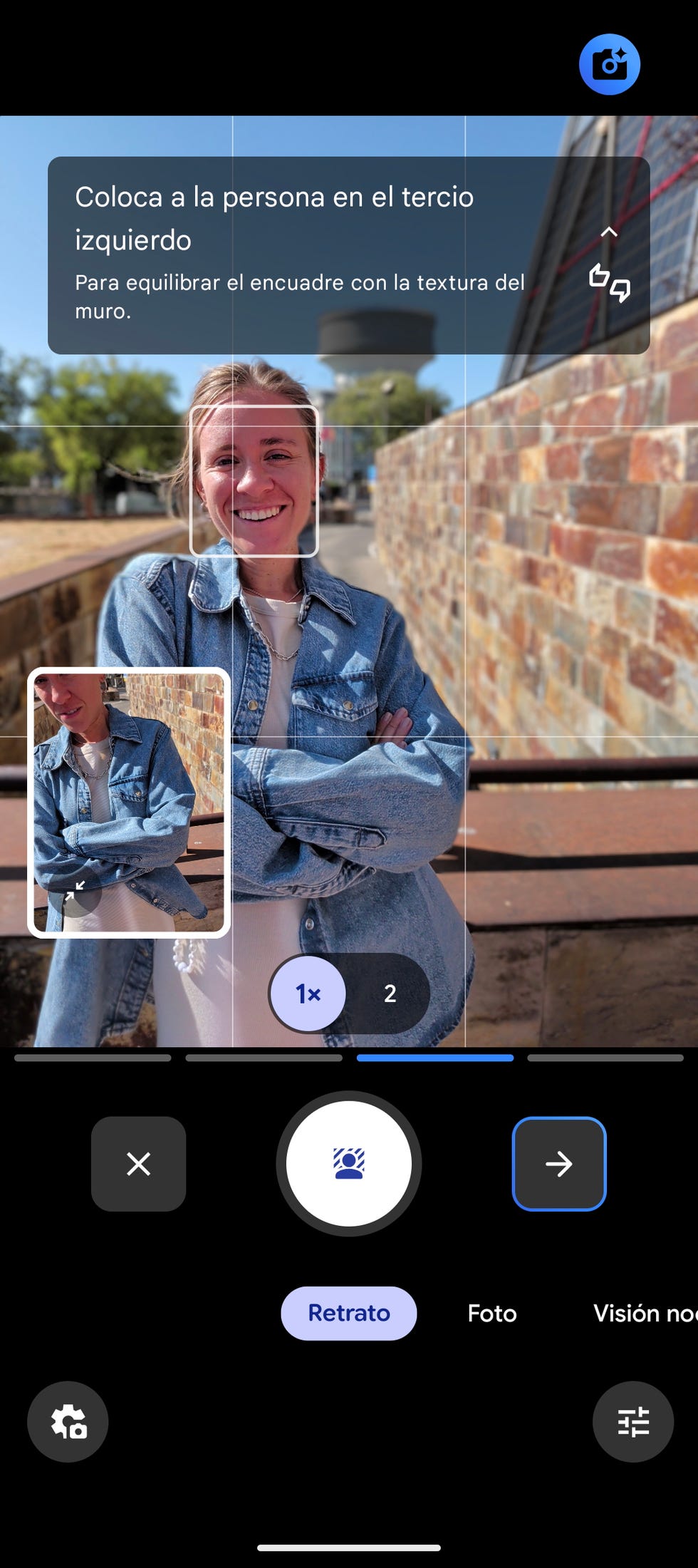Switch to Foto mode
Image resolution: width=698 pixels, height=1568 pixels.
point(491,1314)
